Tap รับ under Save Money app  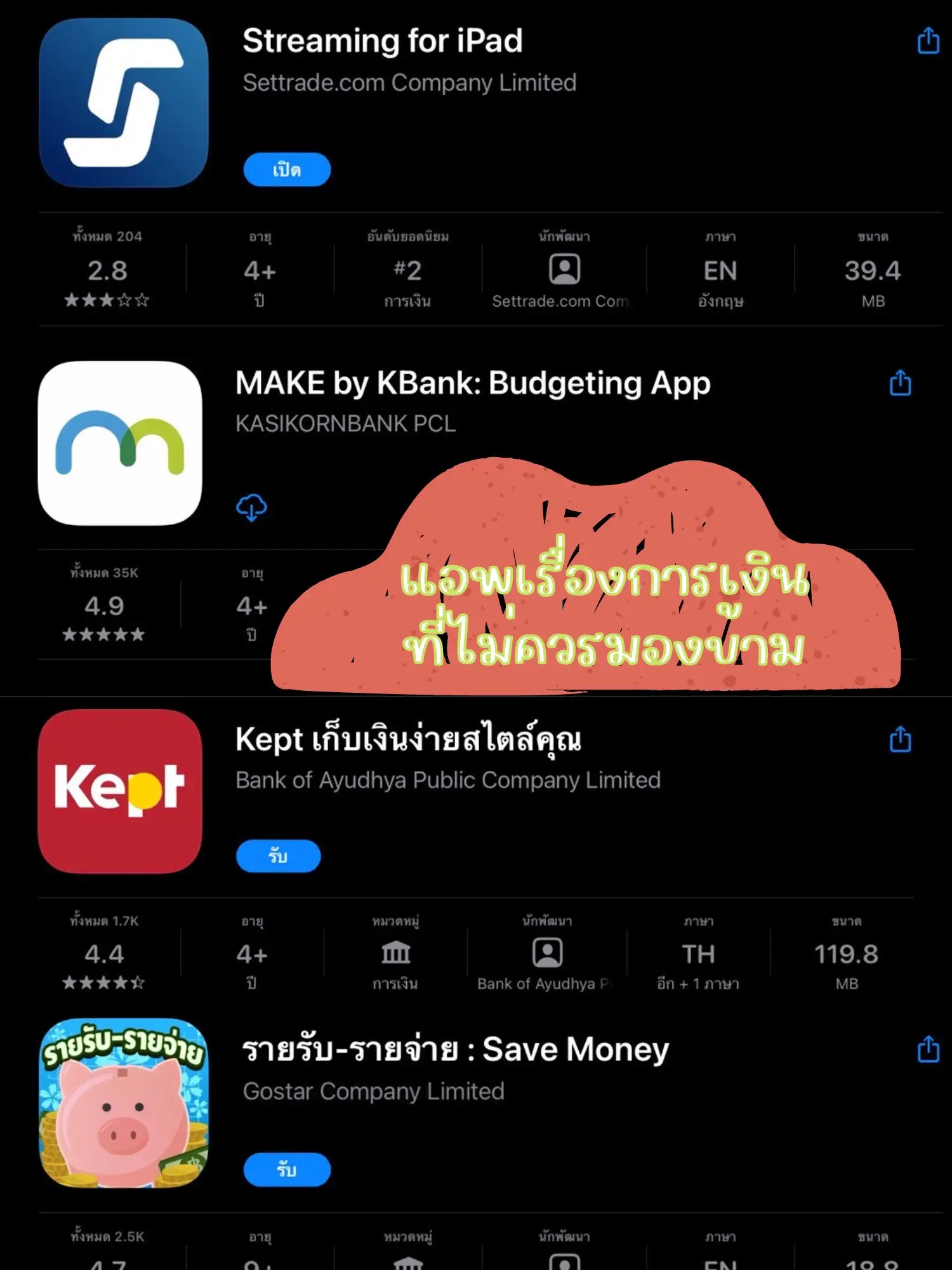(x=287, y=1170)
